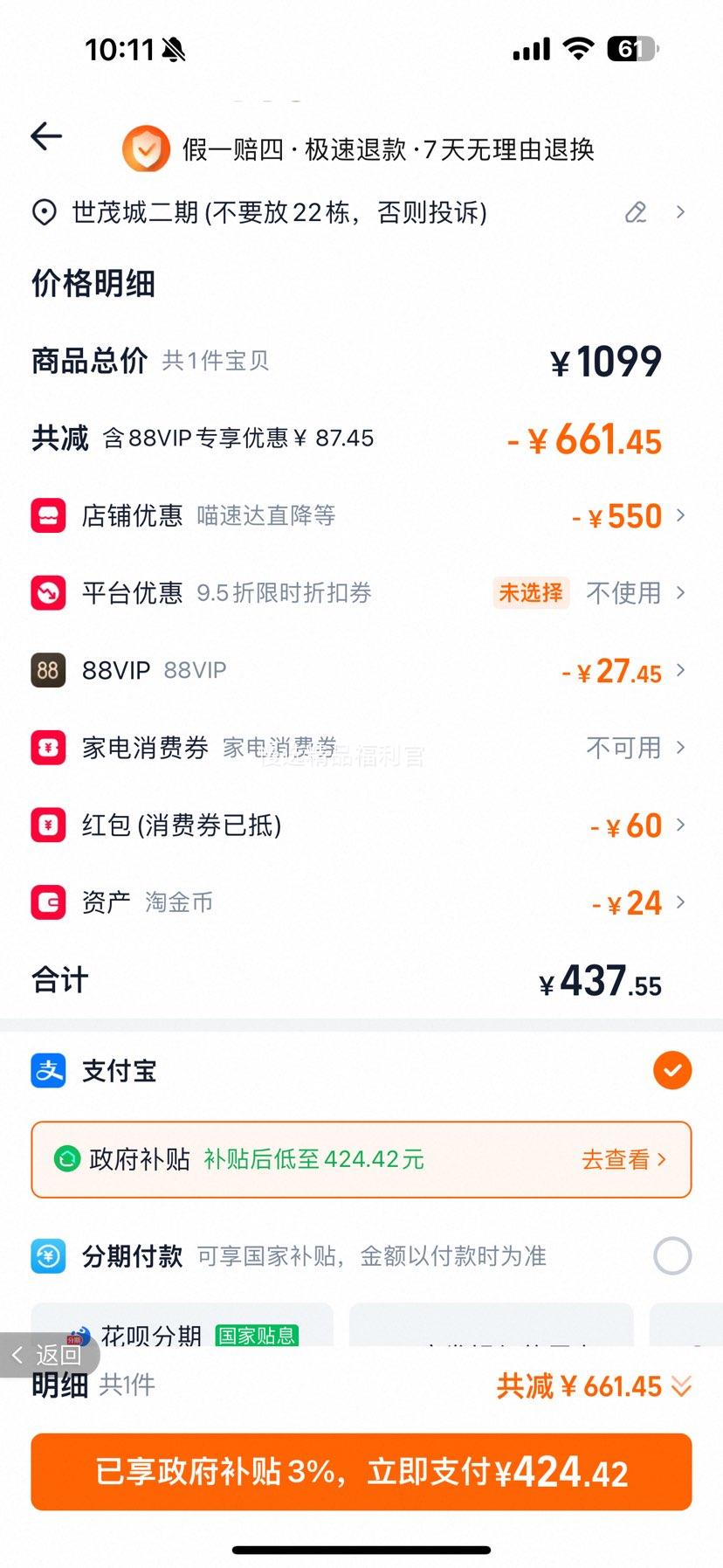Click the 明细 order detail label

[x=58, y=1386]
